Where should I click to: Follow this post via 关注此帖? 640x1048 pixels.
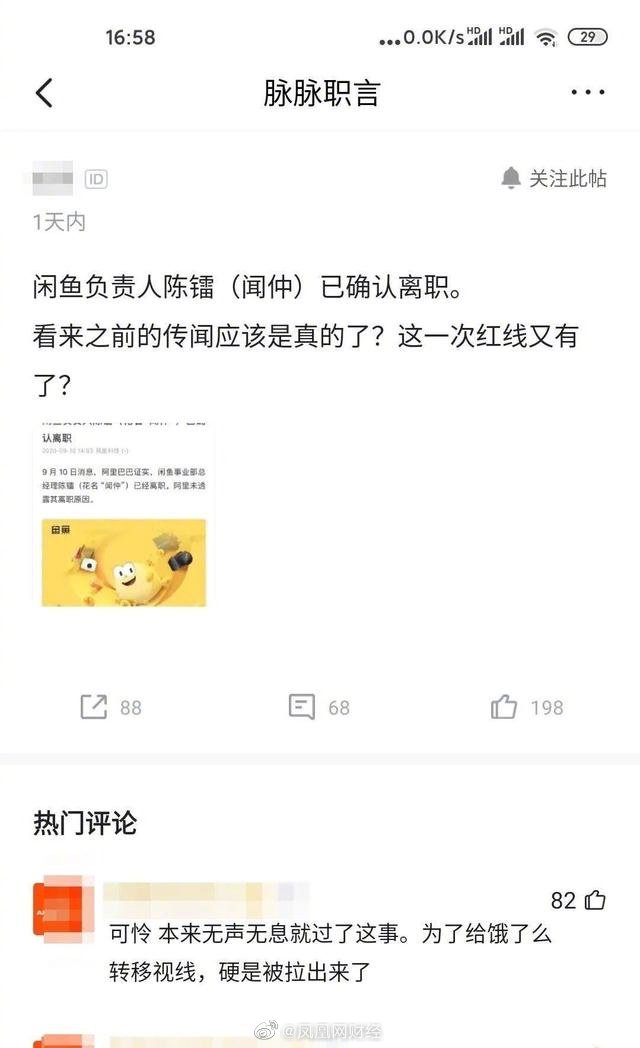click(x=554, y=179)
